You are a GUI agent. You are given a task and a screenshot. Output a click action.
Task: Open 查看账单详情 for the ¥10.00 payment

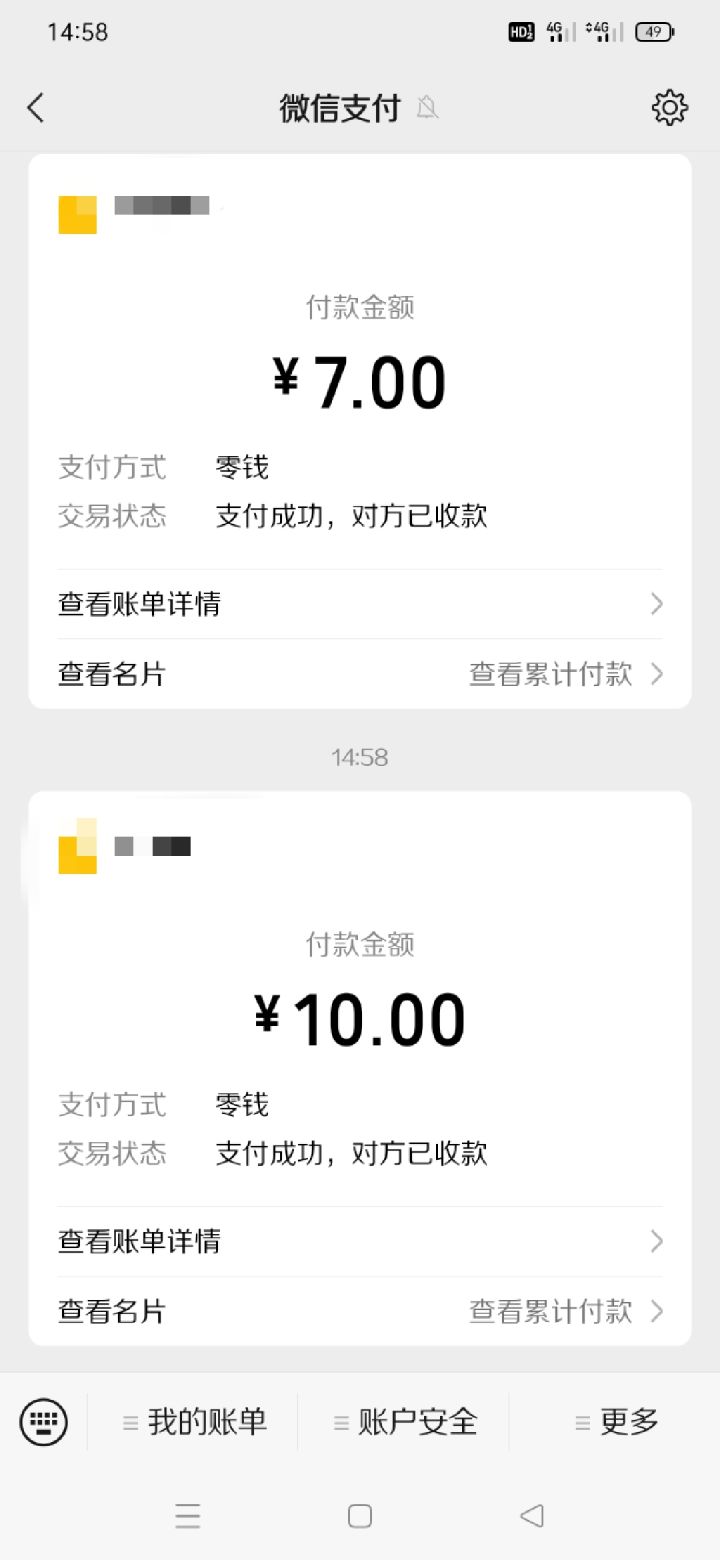[x=360, y=1241]
